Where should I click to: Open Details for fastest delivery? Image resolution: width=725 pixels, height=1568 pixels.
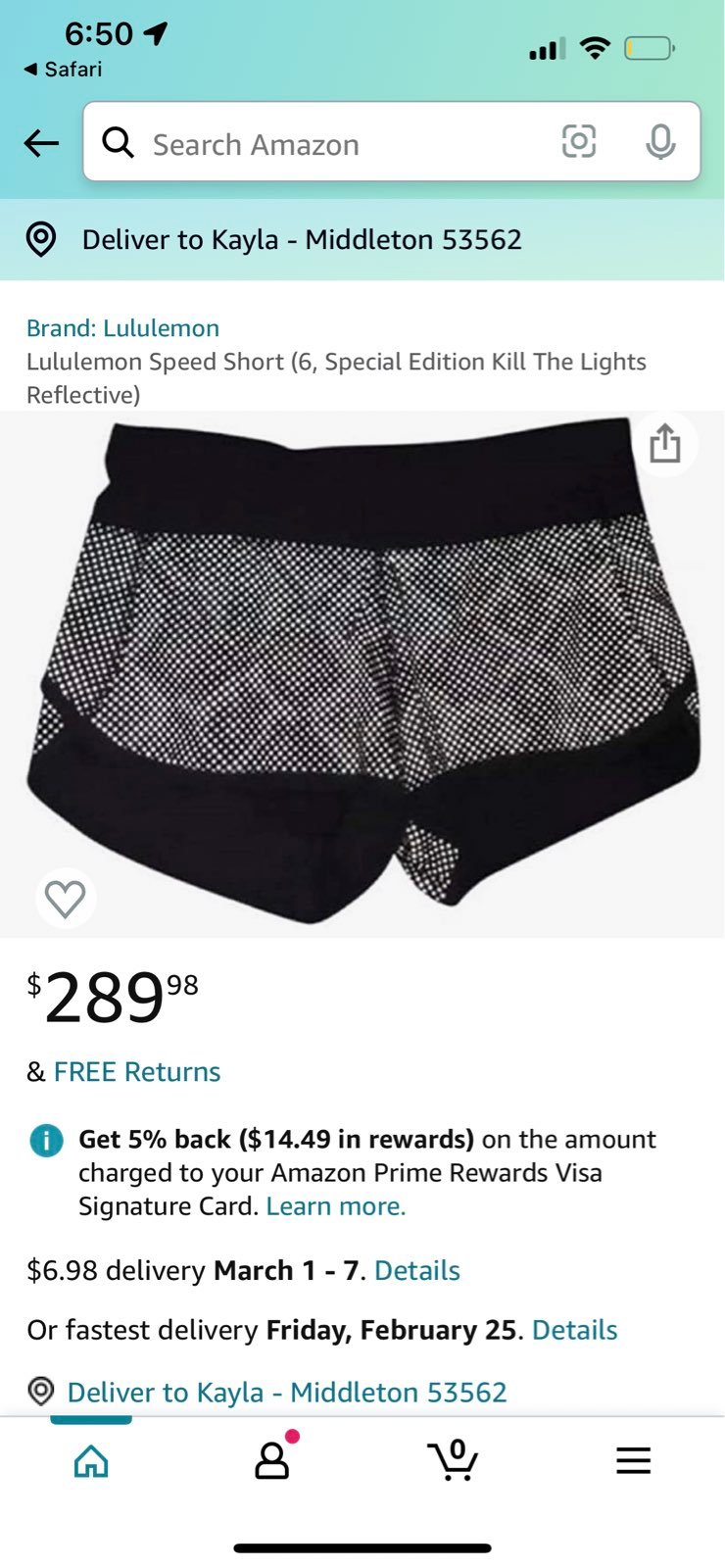(x=575, y=1331)
